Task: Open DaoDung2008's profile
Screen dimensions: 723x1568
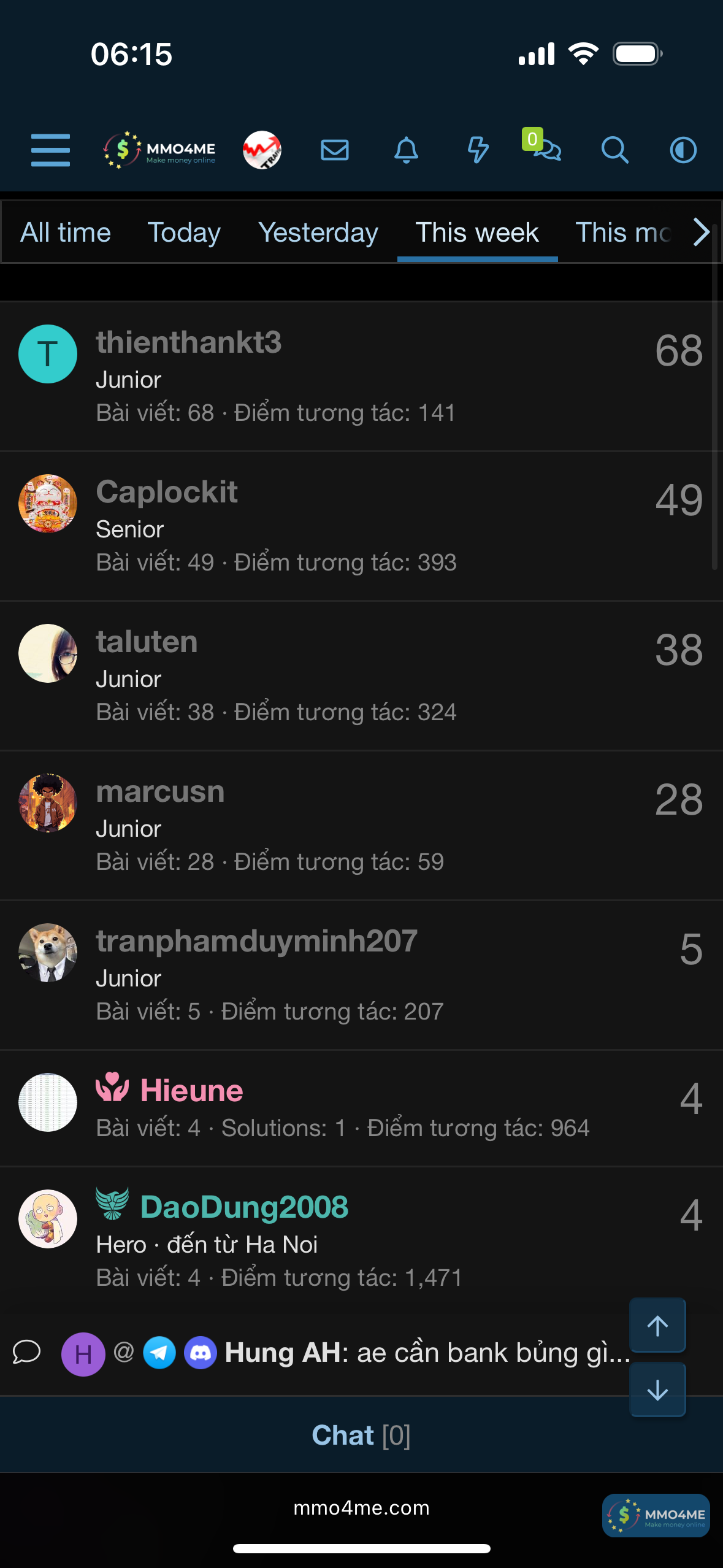Action: tap(244, 1207)
